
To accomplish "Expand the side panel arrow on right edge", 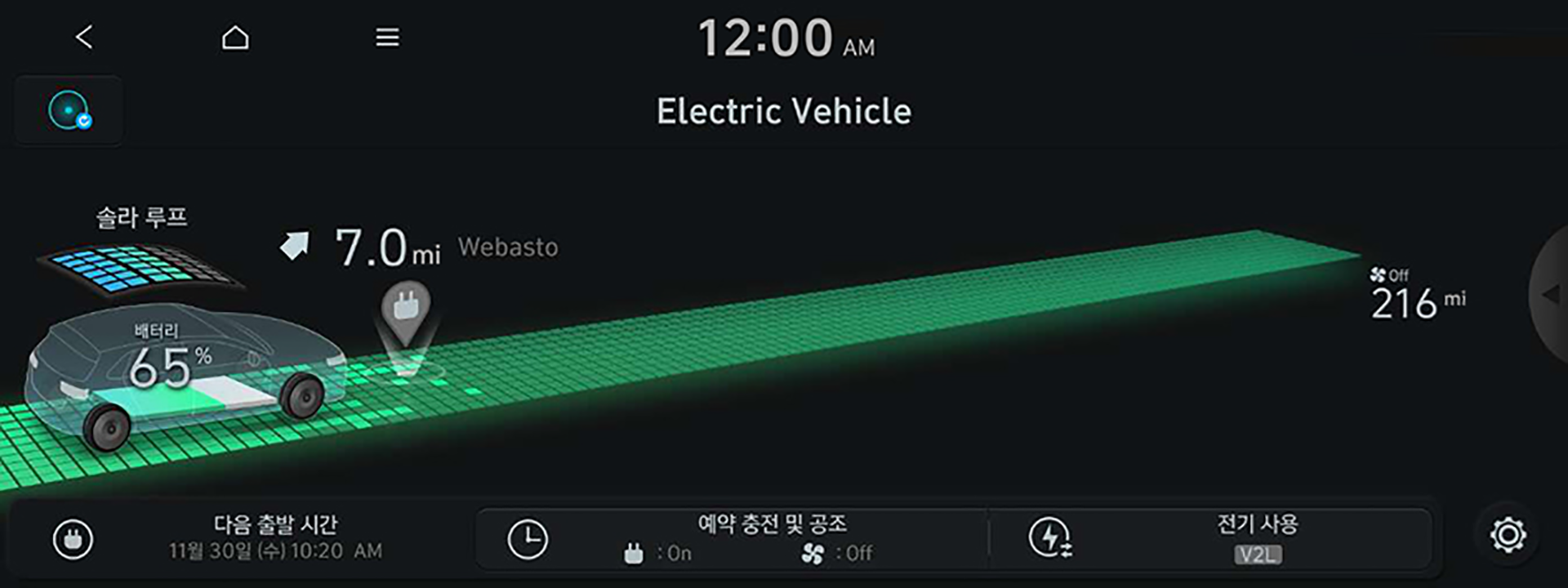I will (1550, 295).
